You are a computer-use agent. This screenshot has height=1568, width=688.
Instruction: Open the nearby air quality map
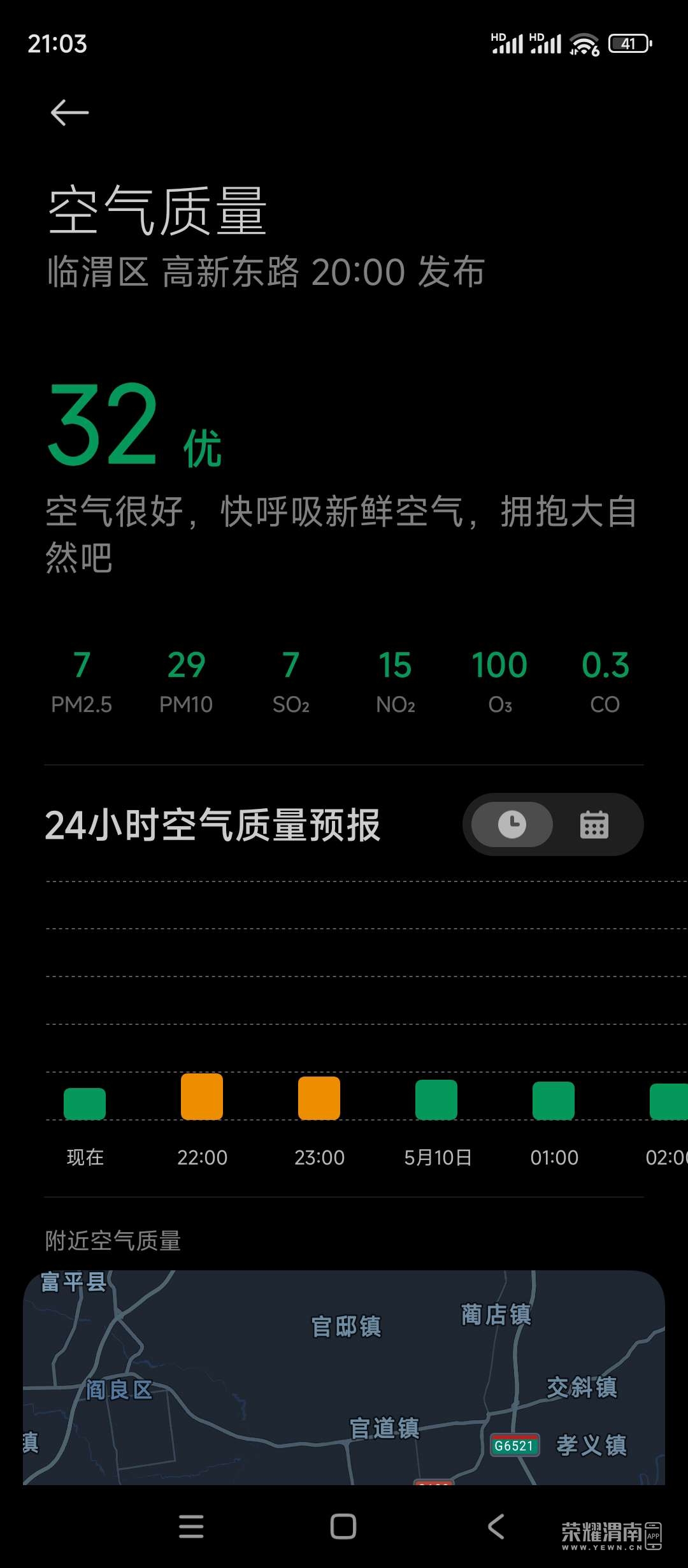[344, 1377]
